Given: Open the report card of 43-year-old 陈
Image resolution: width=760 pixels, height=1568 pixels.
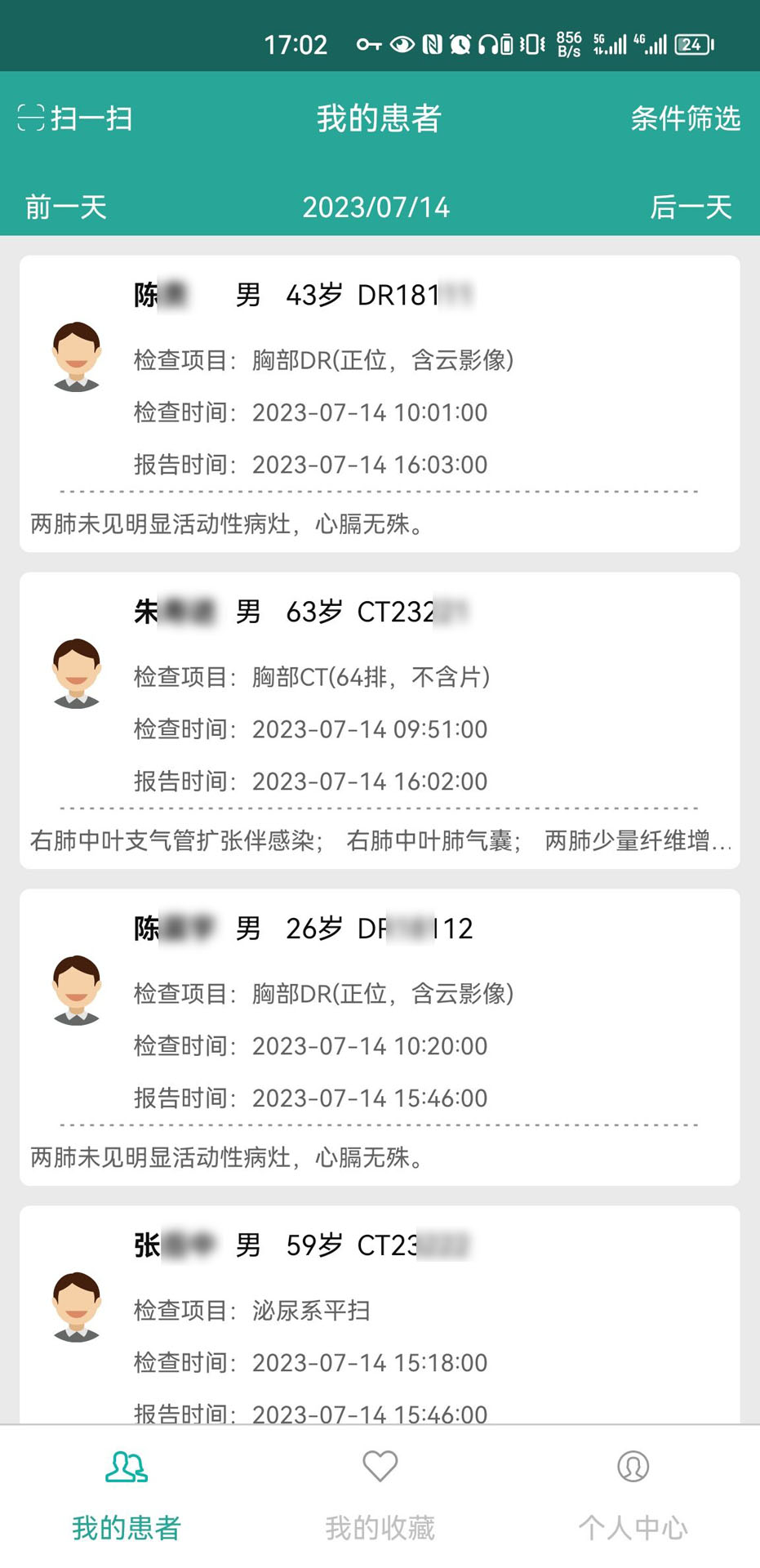Looking at the screenshot, I should pyautogui.click(x=380, y=400).
